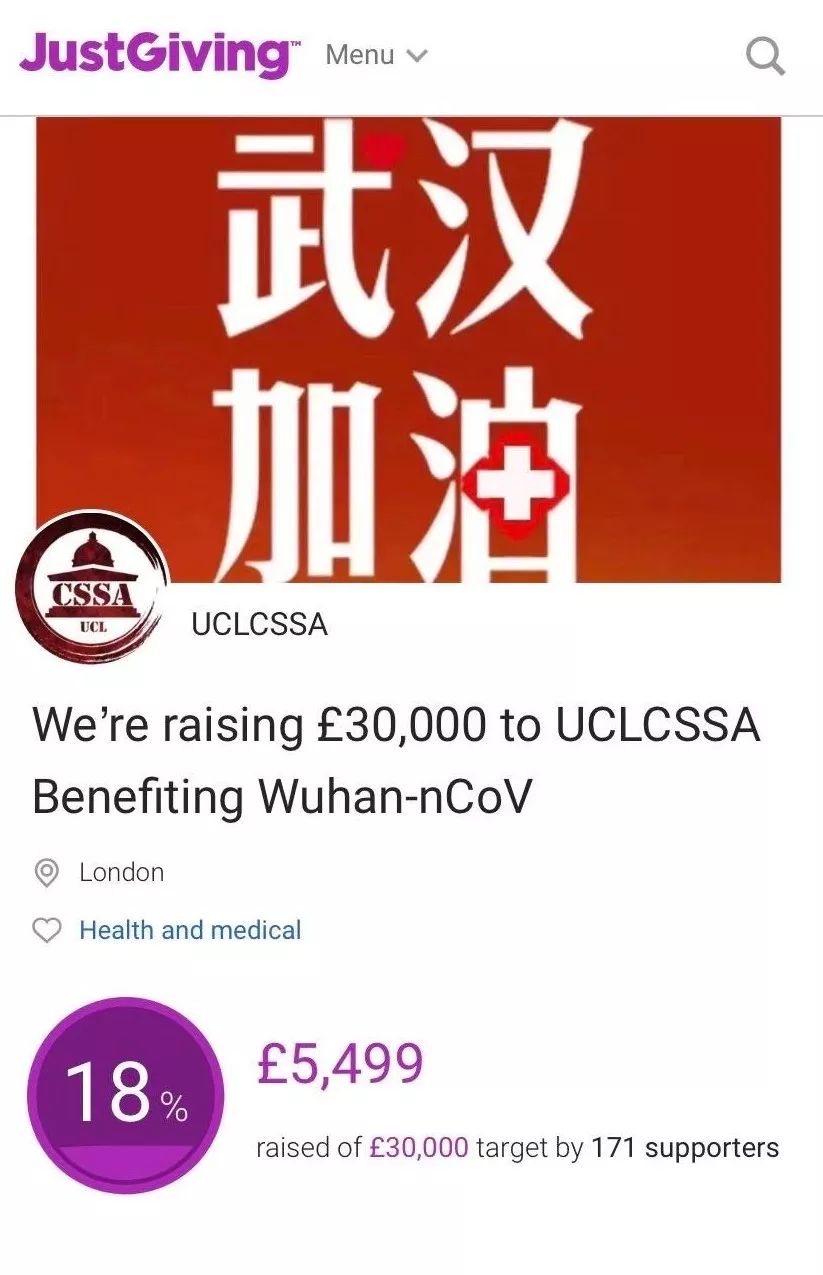Open the search magnifier icon
The image size is (823, 1275).
click(766, 56)
